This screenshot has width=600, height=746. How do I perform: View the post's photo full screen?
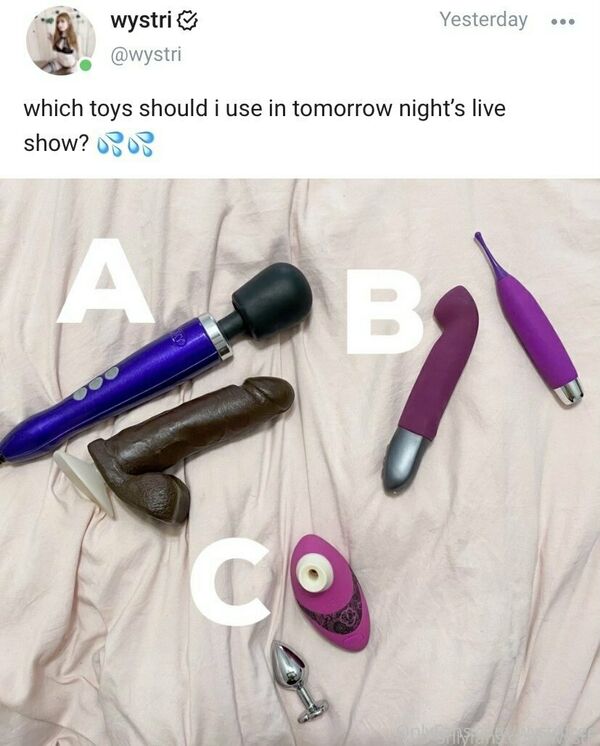coord(300,460)
